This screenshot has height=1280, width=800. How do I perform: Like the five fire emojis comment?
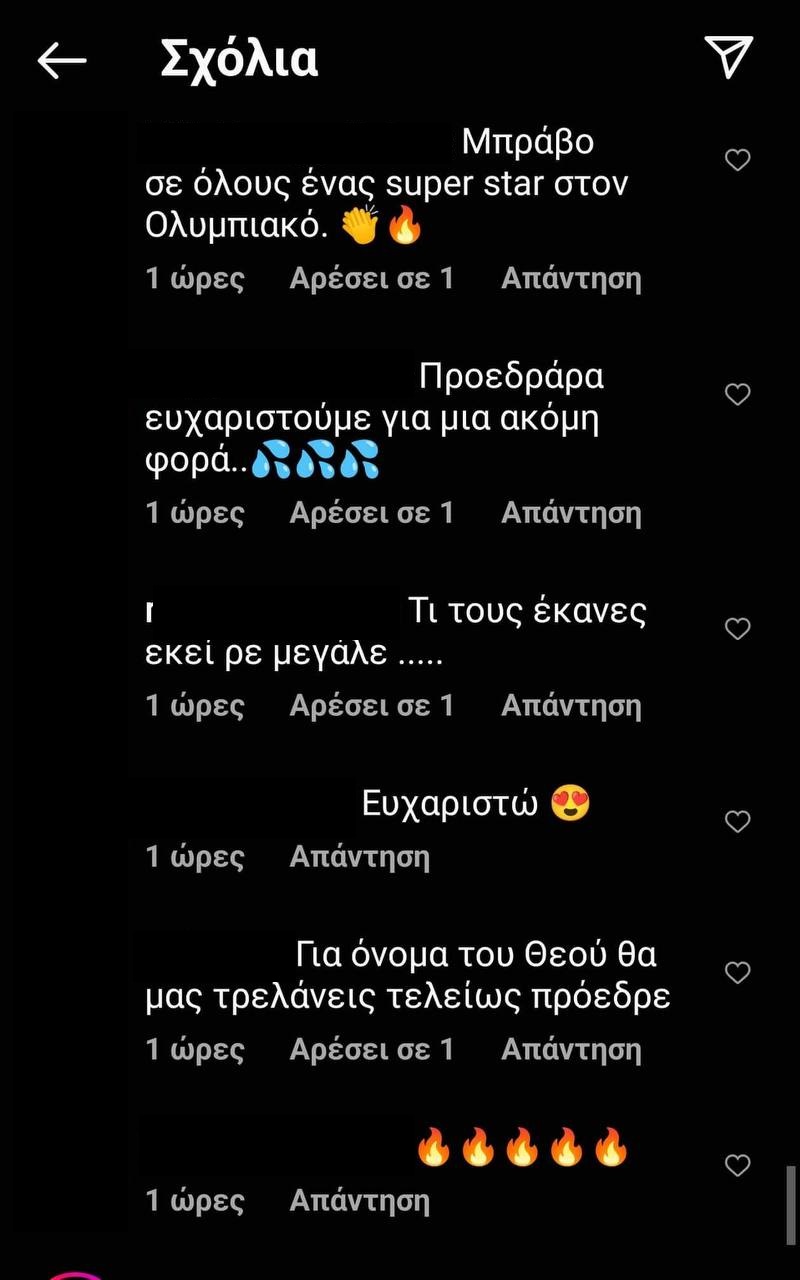tap(737, 1165)
